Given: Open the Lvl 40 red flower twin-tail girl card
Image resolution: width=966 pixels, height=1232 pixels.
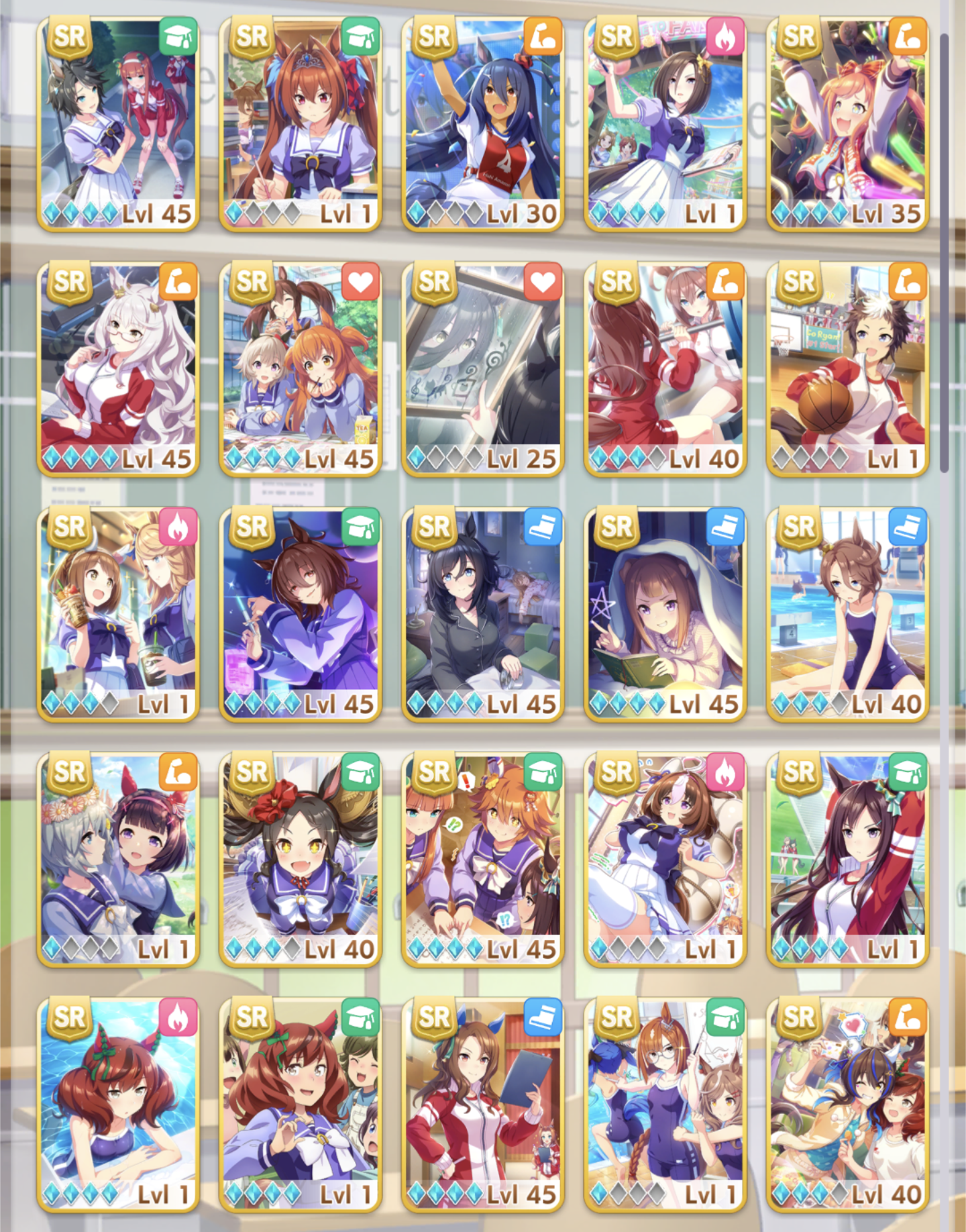Looking at the screenshot, I should tap(301, 859).
